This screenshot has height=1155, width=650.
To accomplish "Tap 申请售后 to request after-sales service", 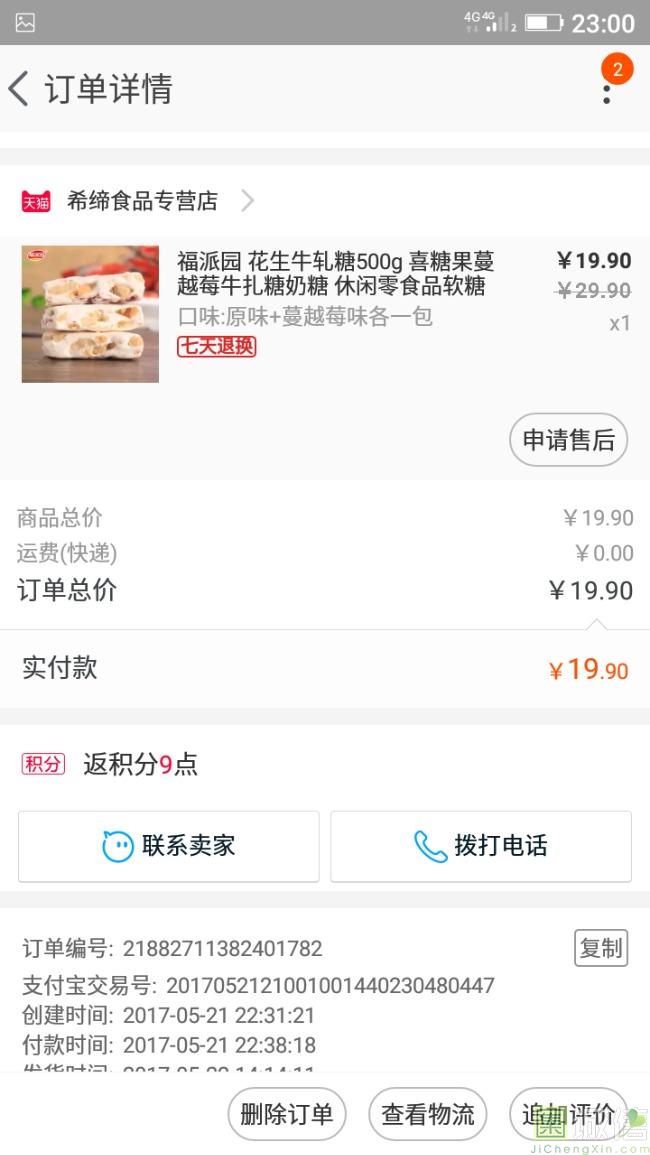I will pos(568,440).
